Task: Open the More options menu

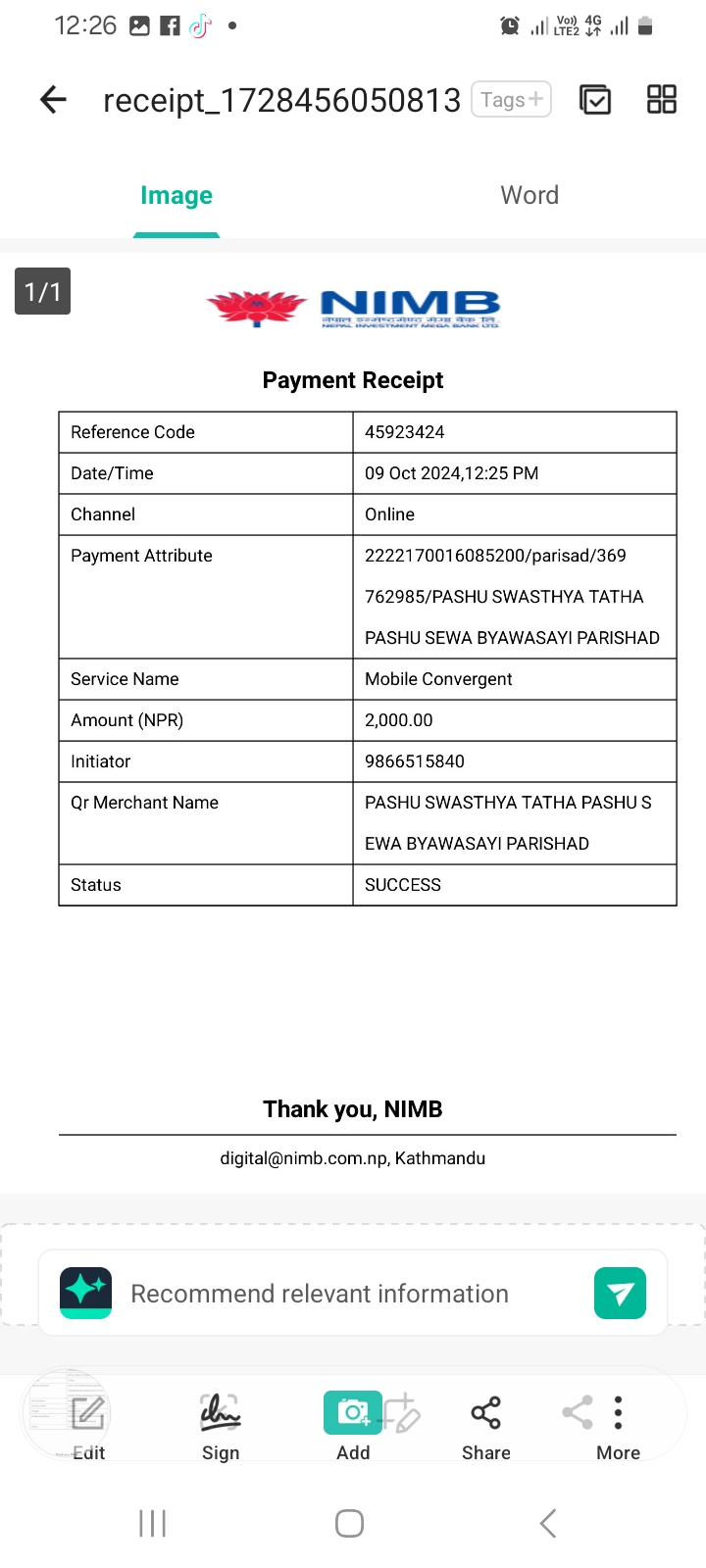Action: [x=618, y=1428]
